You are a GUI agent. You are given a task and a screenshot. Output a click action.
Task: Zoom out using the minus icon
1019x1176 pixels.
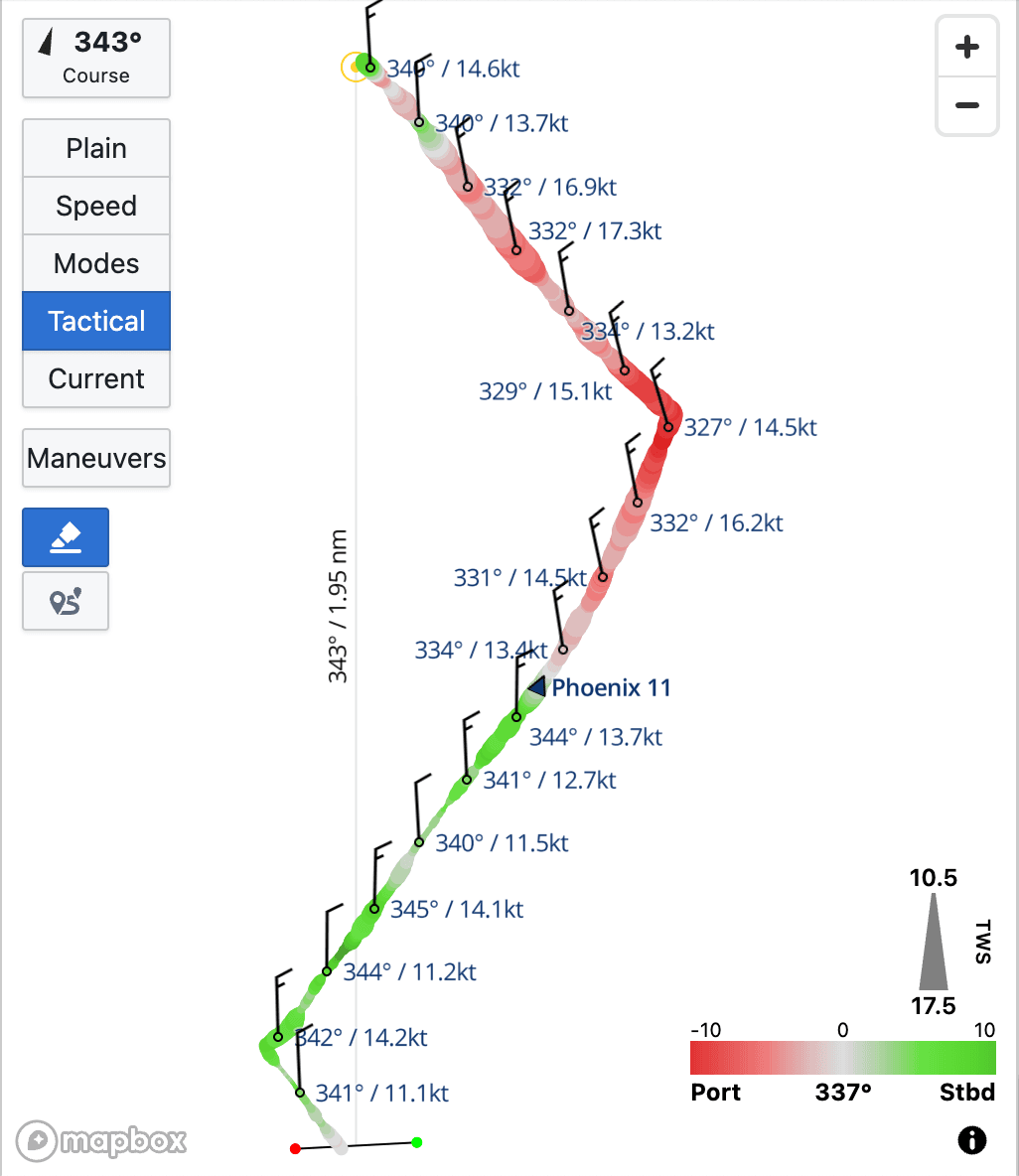[x=966, y=105]
